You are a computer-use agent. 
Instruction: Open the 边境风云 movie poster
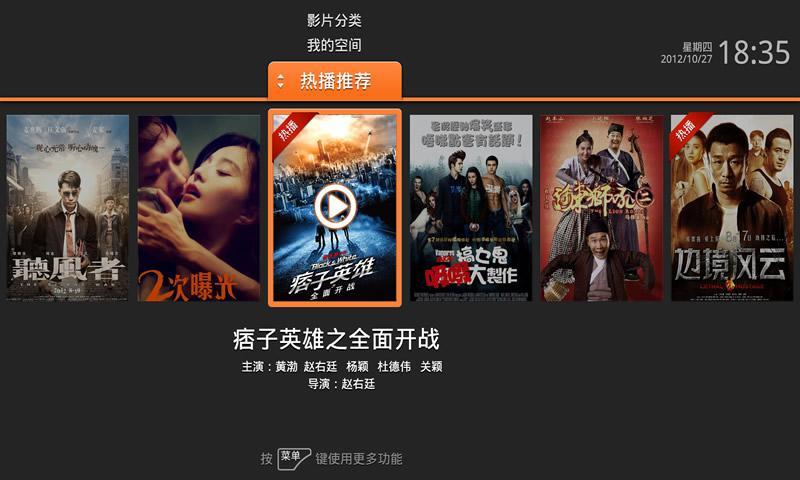[731, 208]
